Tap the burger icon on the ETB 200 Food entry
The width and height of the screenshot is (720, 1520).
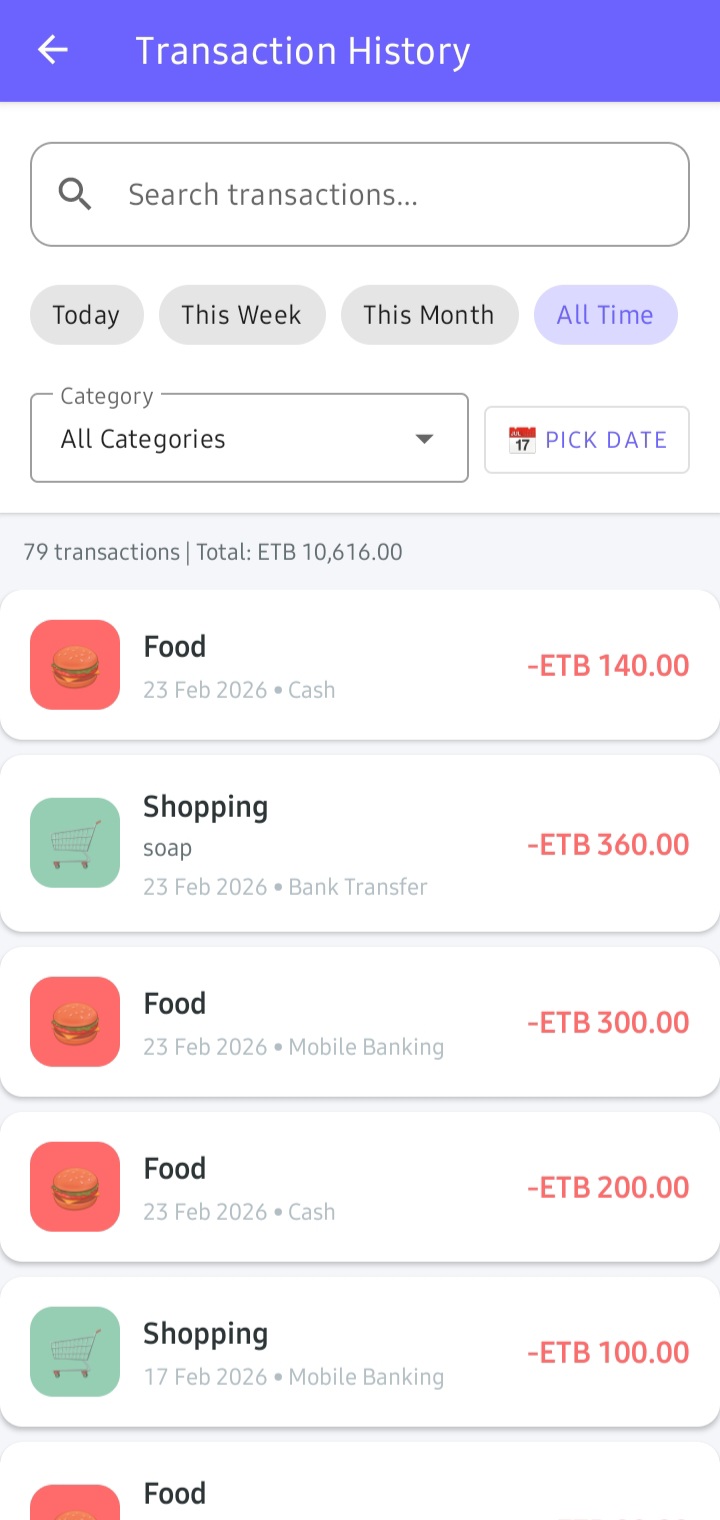click(x=75, y=1186)
